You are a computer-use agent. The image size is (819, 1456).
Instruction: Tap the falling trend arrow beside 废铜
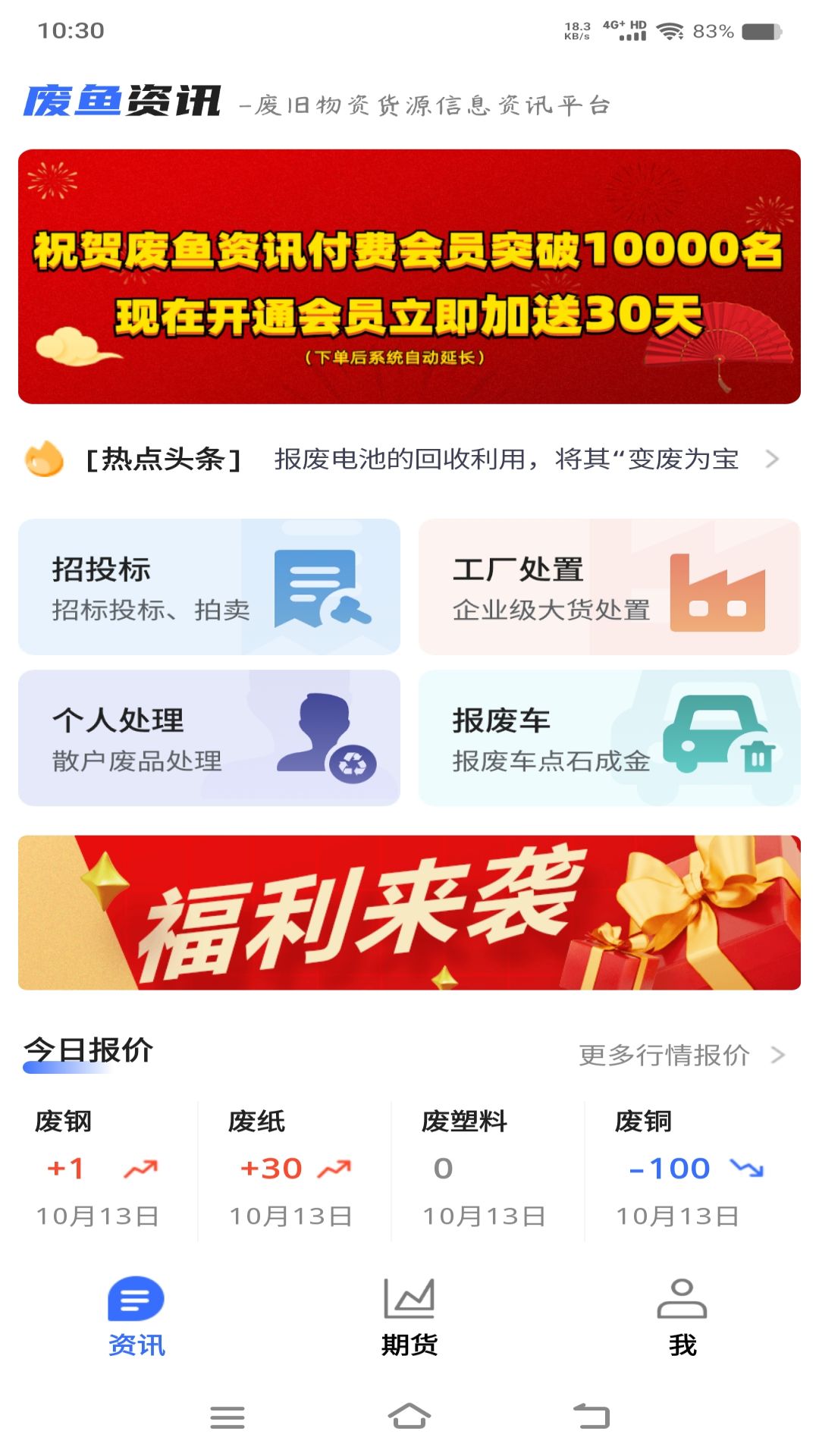[x=751, y=1169]
